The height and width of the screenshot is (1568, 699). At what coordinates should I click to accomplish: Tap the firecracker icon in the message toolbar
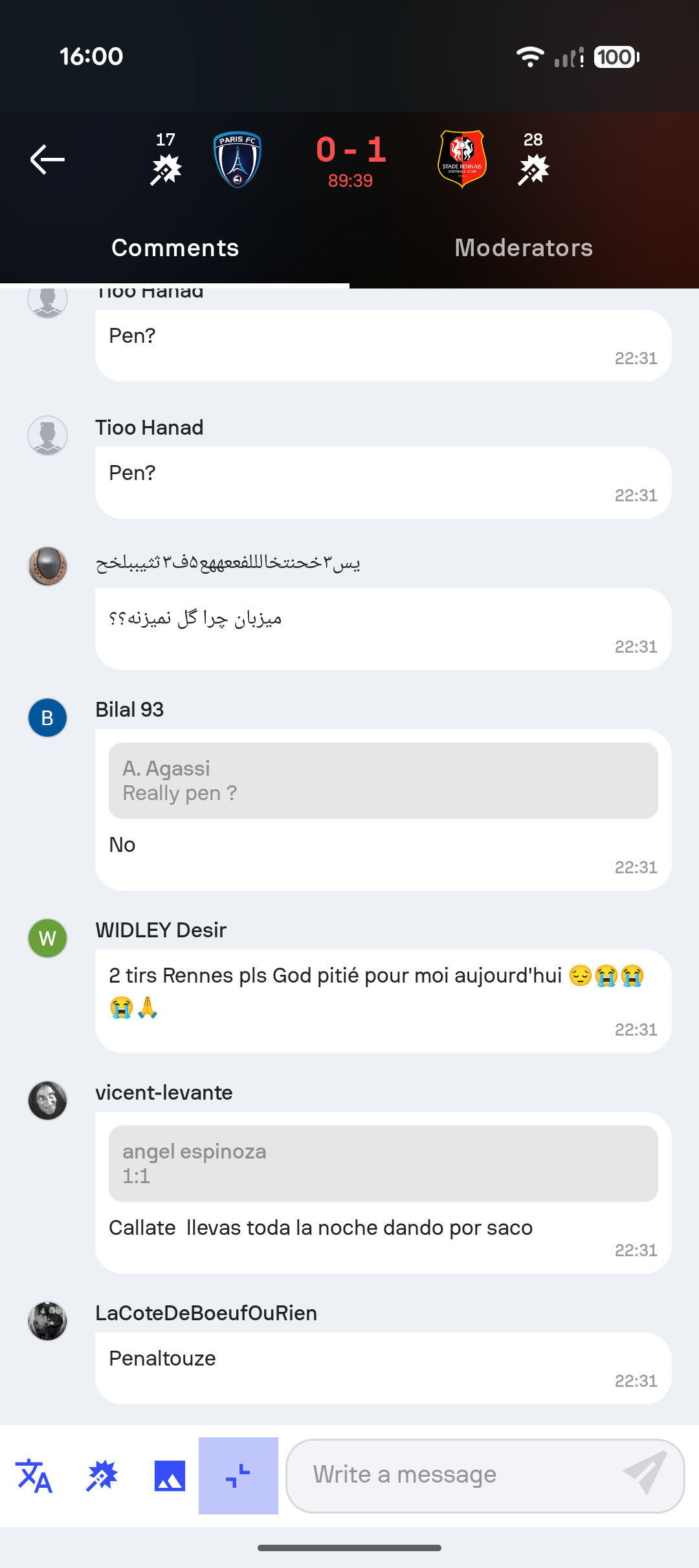pyautogui.click(x=102, y=1476)
